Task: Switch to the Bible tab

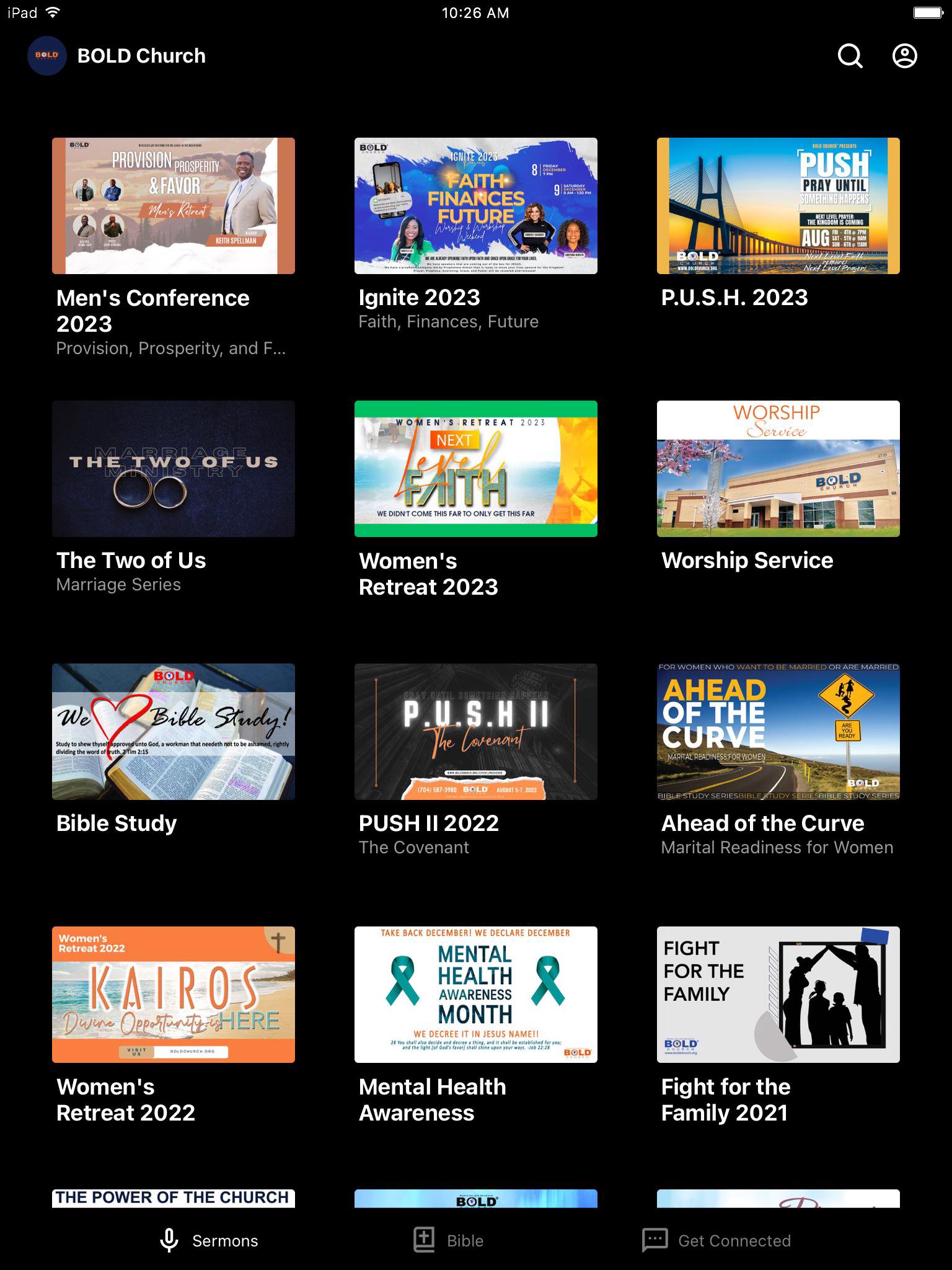Action: (x=449, y=1240)
